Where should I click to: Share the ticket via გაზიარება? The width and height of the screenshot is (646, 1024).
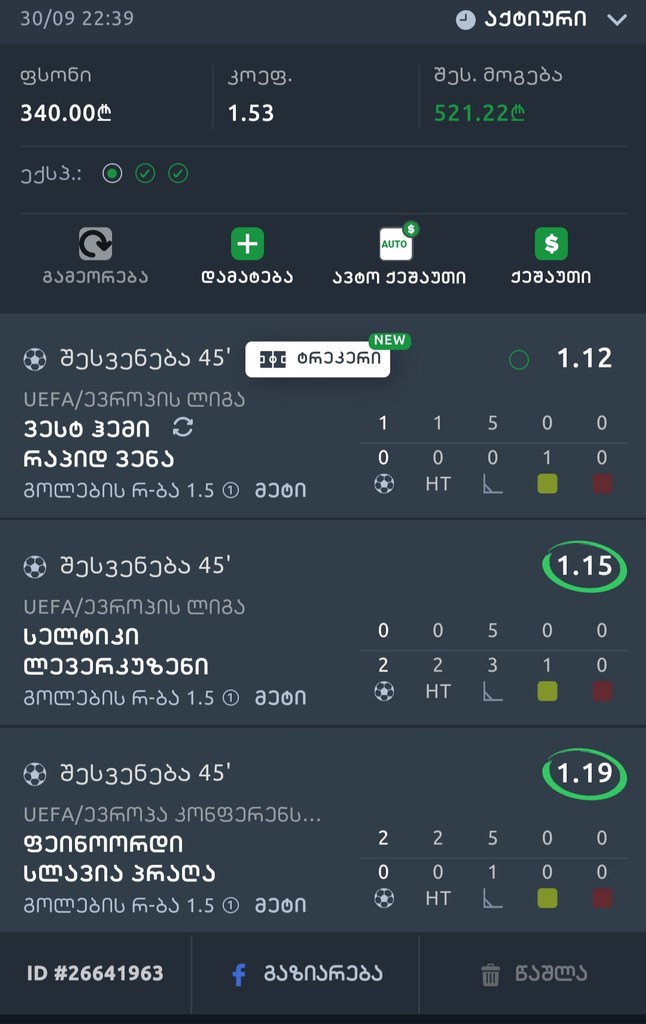pyautogui.click(x=306, y=974)
